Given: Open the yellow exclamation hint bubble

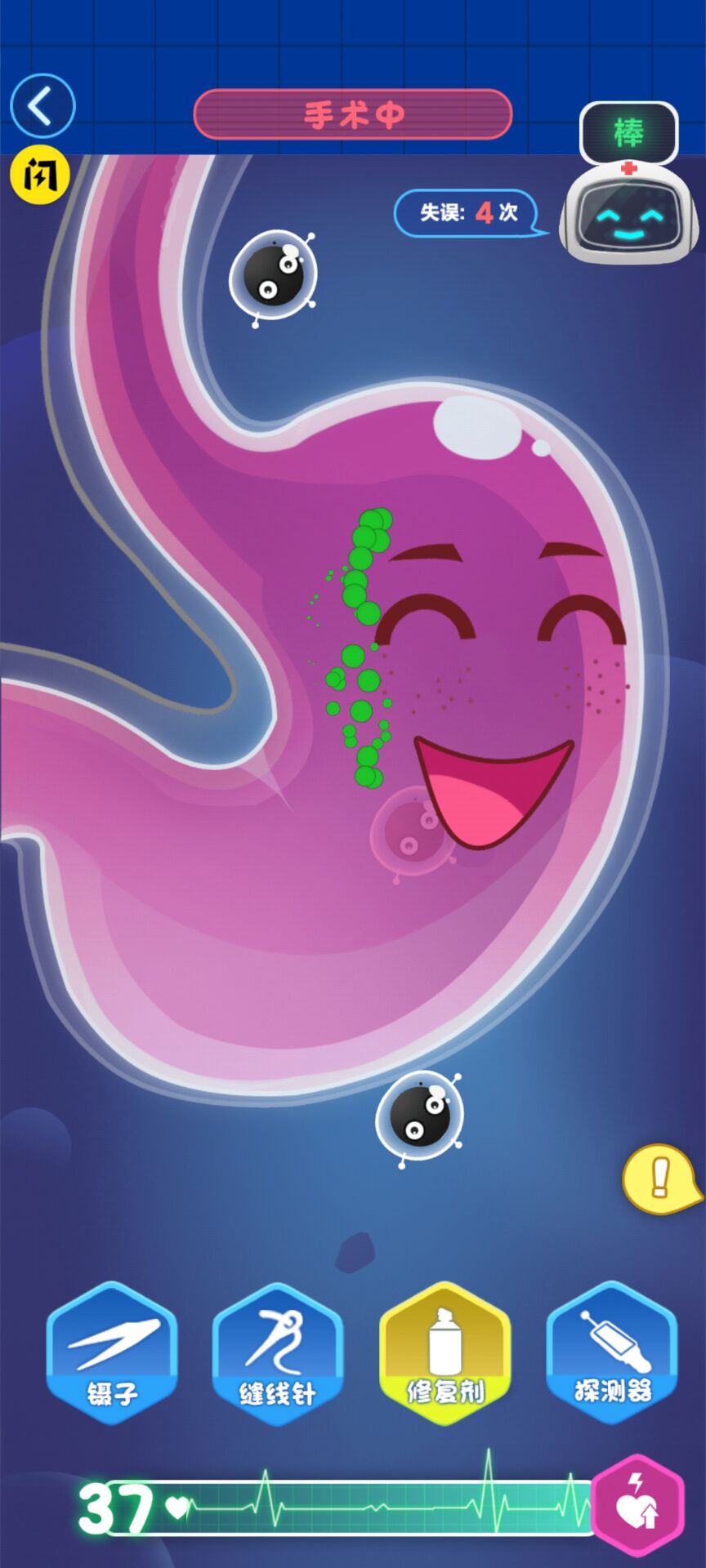Looking at the screenshot, I should (x=659, y=1178).
